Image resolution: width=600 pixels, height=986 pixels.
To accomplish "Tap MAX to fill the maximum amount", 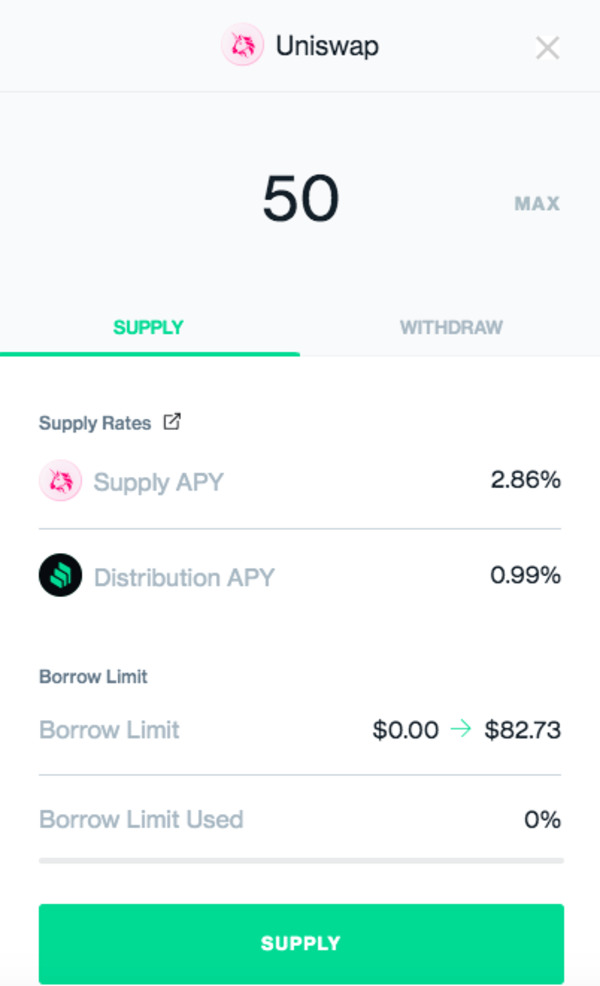I will click(x=536, y=203).
